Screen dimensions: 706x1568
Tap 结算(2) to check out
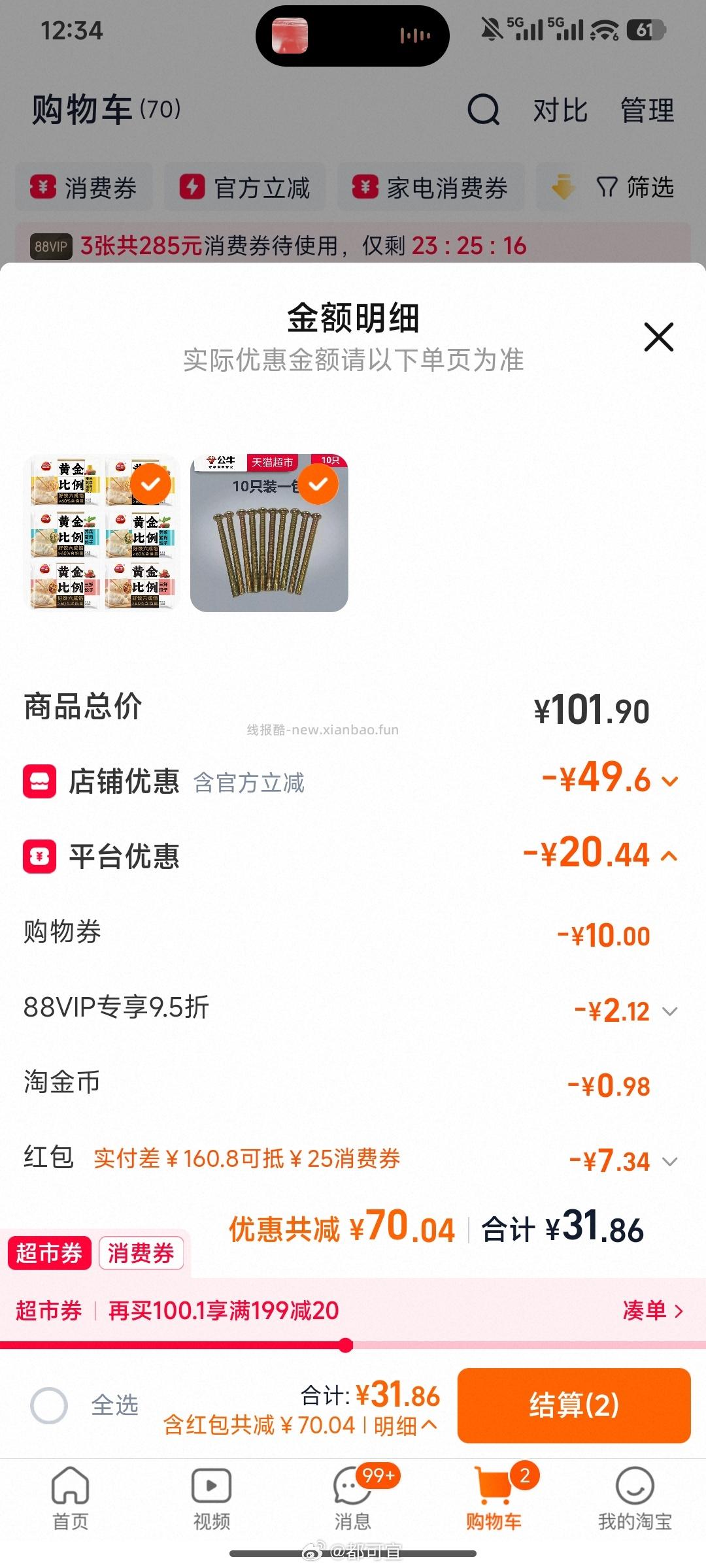(x=573, y=1405)
